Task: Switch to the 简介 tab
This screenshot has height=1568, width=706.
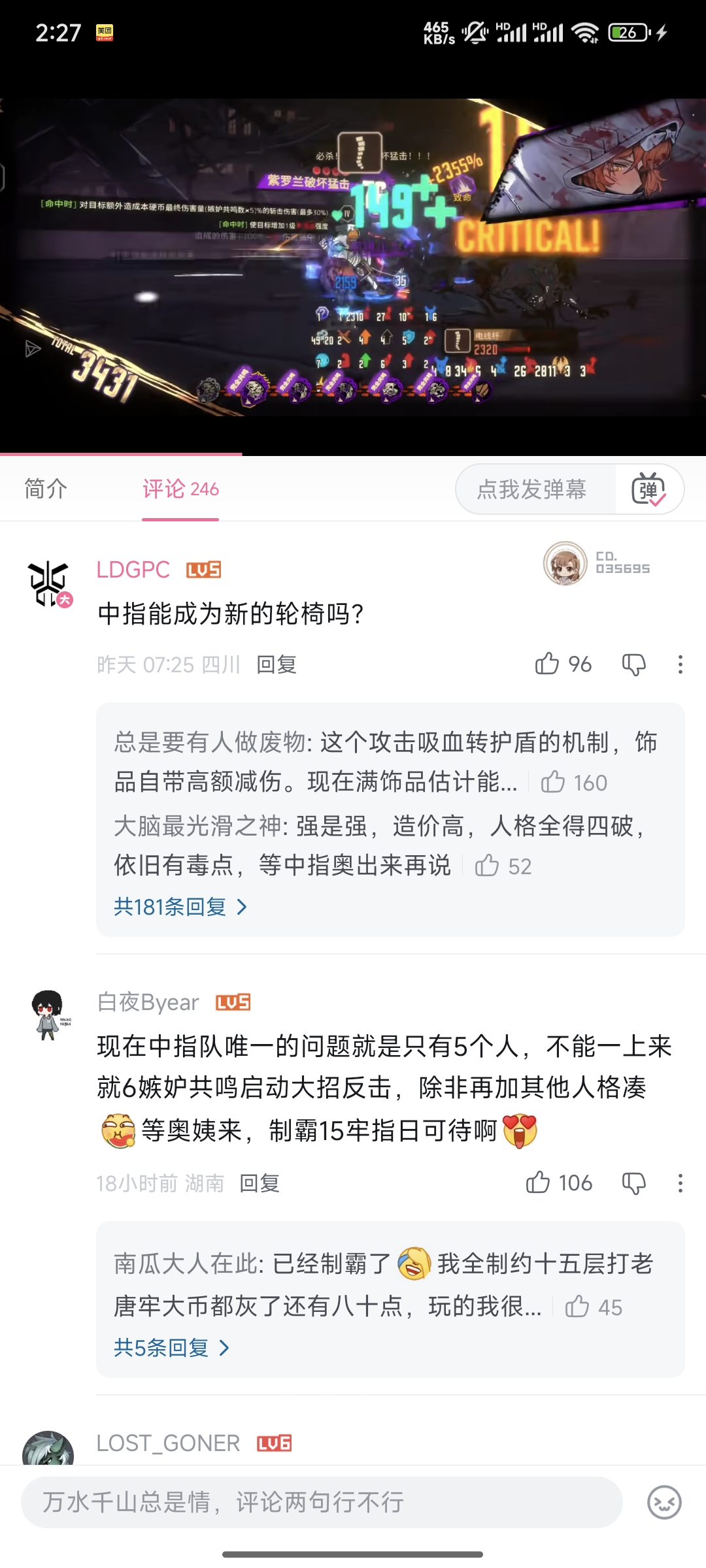Action: tap(46, 489)
